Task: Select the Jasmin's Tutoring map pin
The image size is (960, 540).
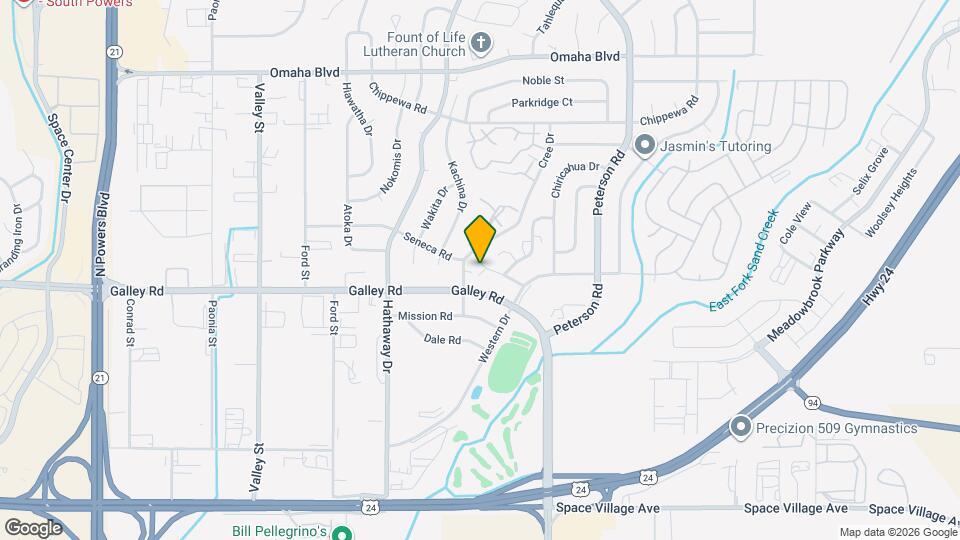Action: [x=645, y=146]
